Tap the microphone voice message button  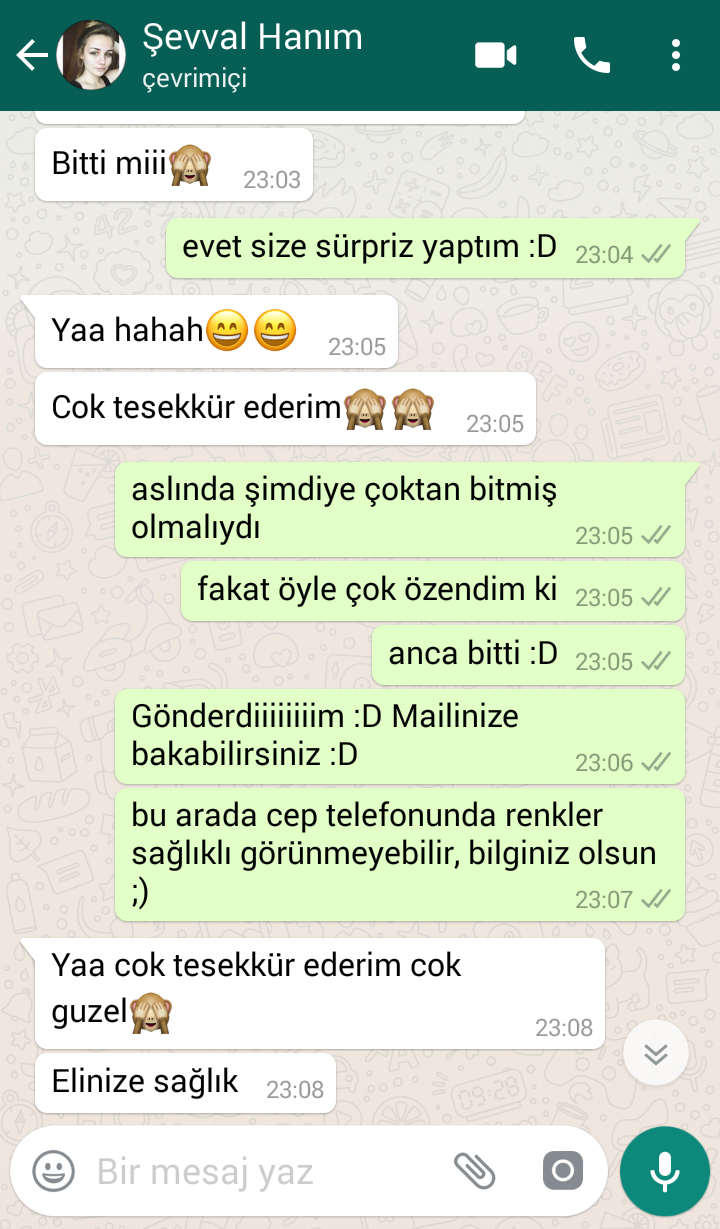(x=665, y=1171)
